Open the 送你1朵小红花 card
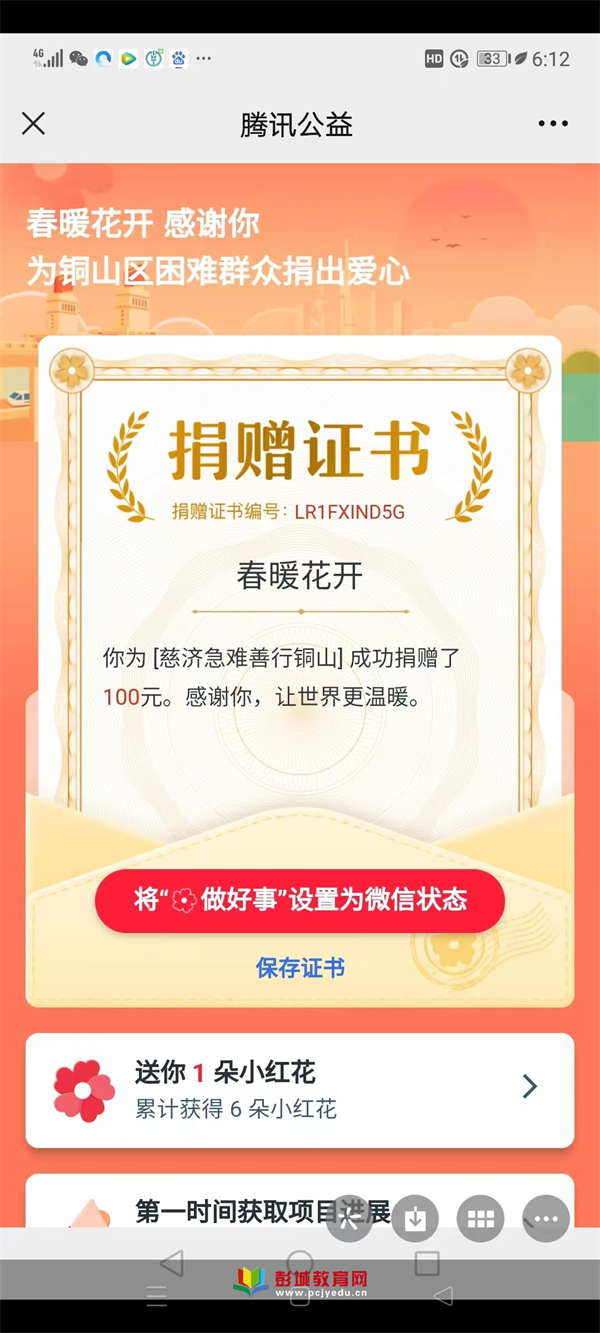600x1333 pixels. pos(300,1090)
